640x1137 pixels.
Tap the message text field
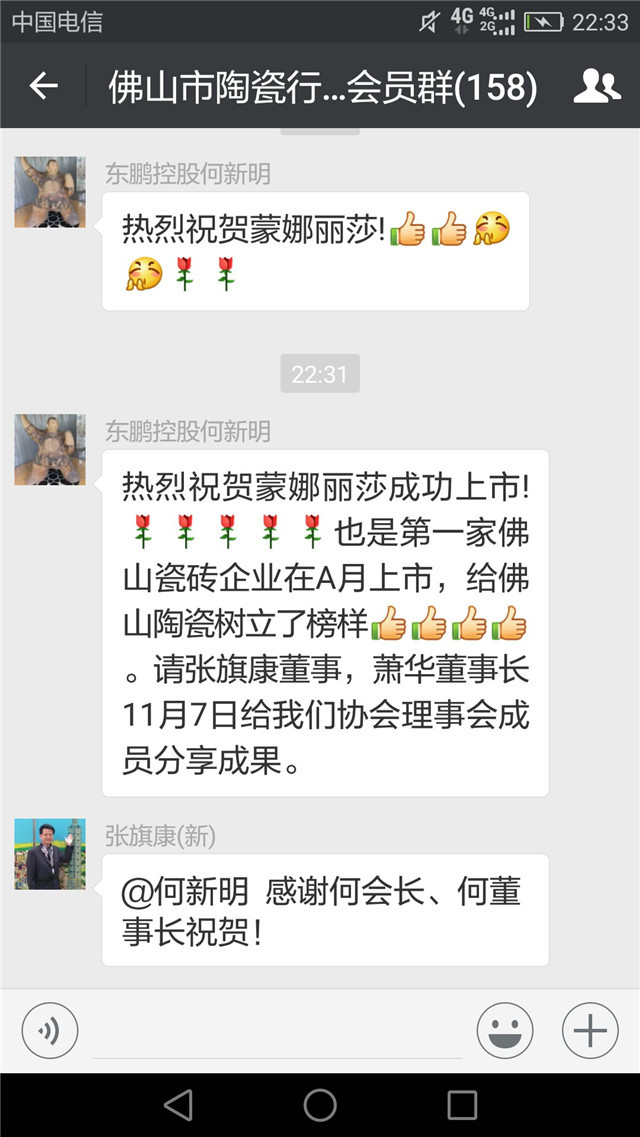(277, 1032)
